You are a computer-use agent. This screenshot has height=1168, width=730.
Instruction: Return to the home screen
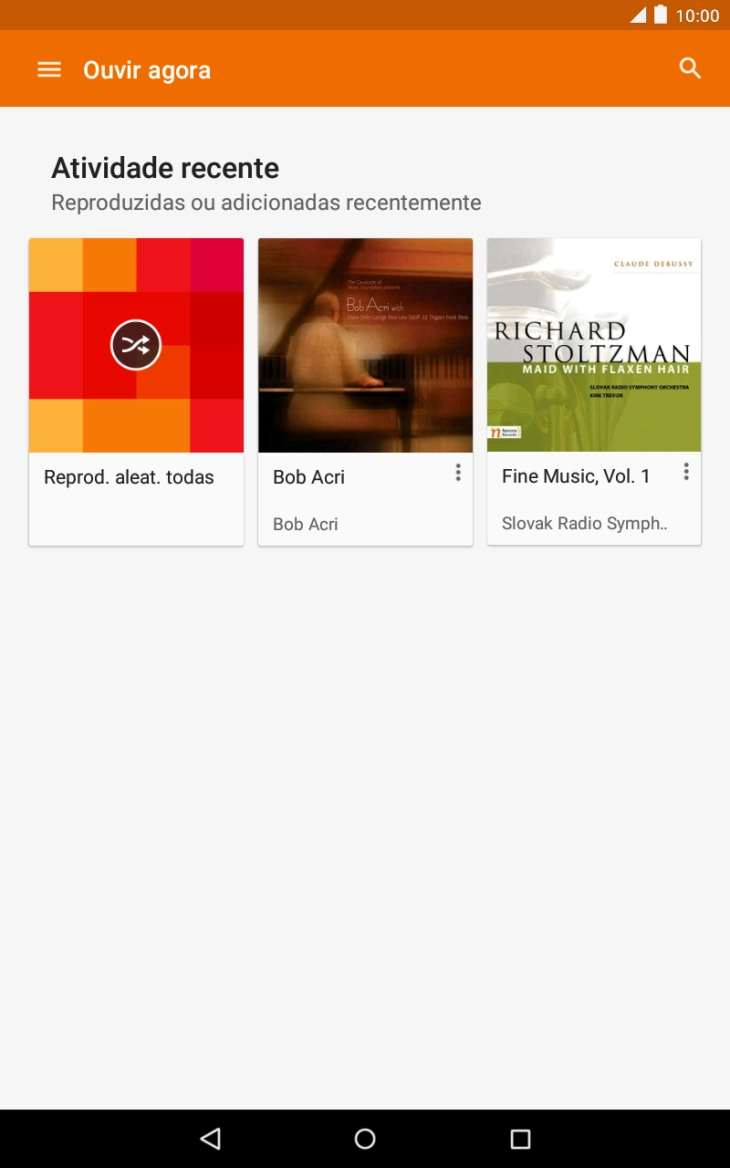pos(365,1138)
